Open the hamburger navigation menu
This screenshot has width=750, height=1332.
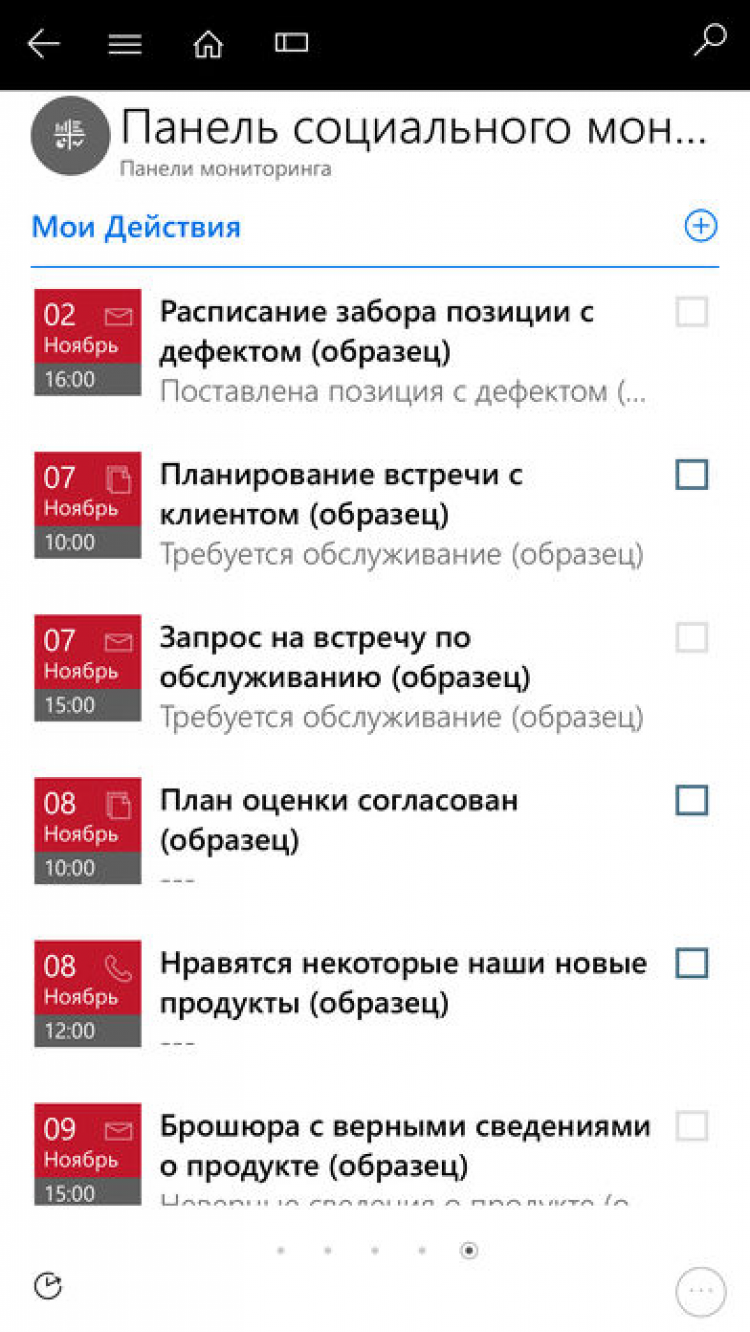[125, 44]
